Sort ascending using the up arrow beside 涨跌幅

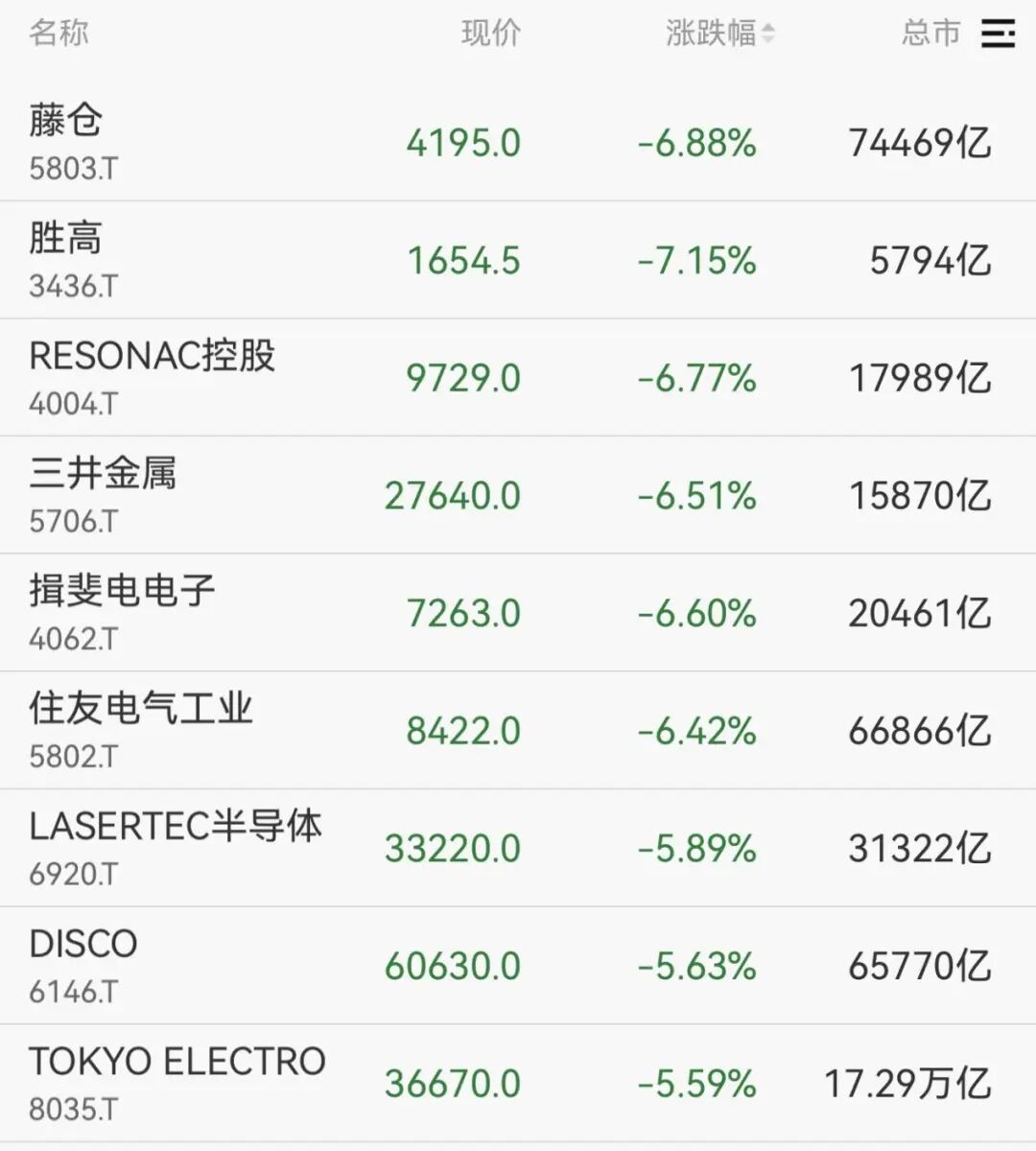click(x=766, y=29)
